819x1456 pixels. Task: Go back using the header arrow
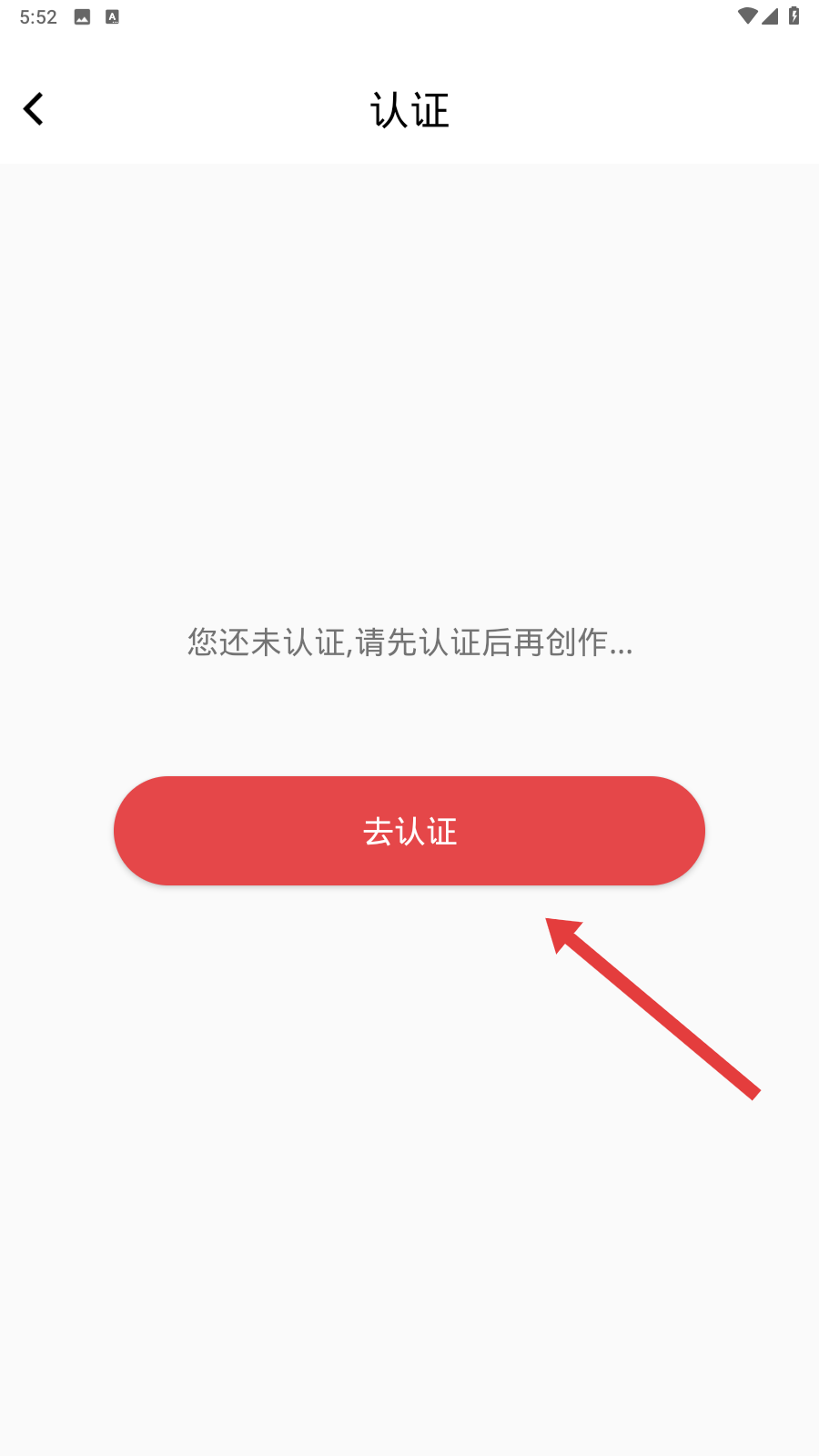34,109
